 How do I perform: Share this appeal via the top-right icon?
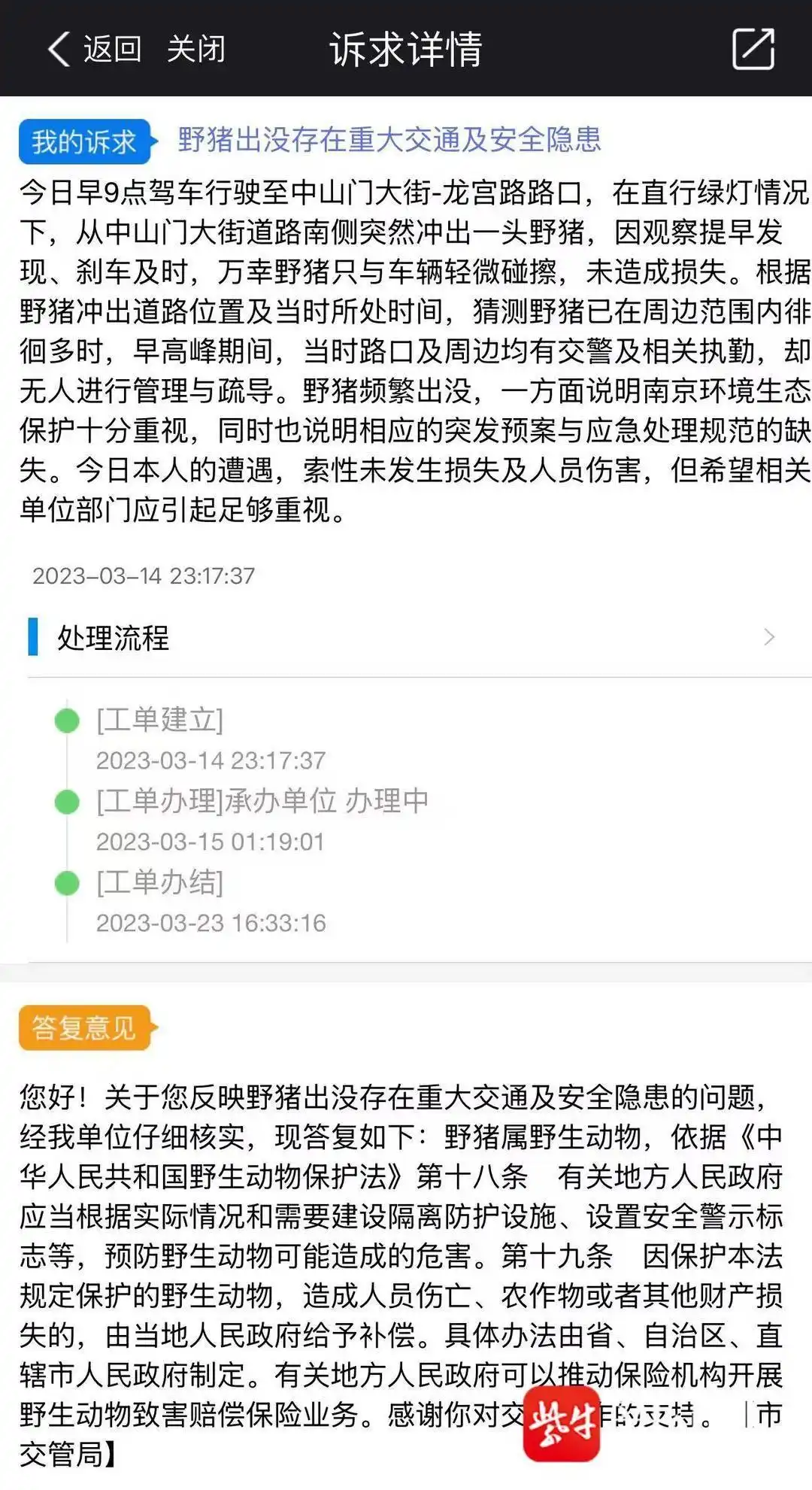(753, 50)
